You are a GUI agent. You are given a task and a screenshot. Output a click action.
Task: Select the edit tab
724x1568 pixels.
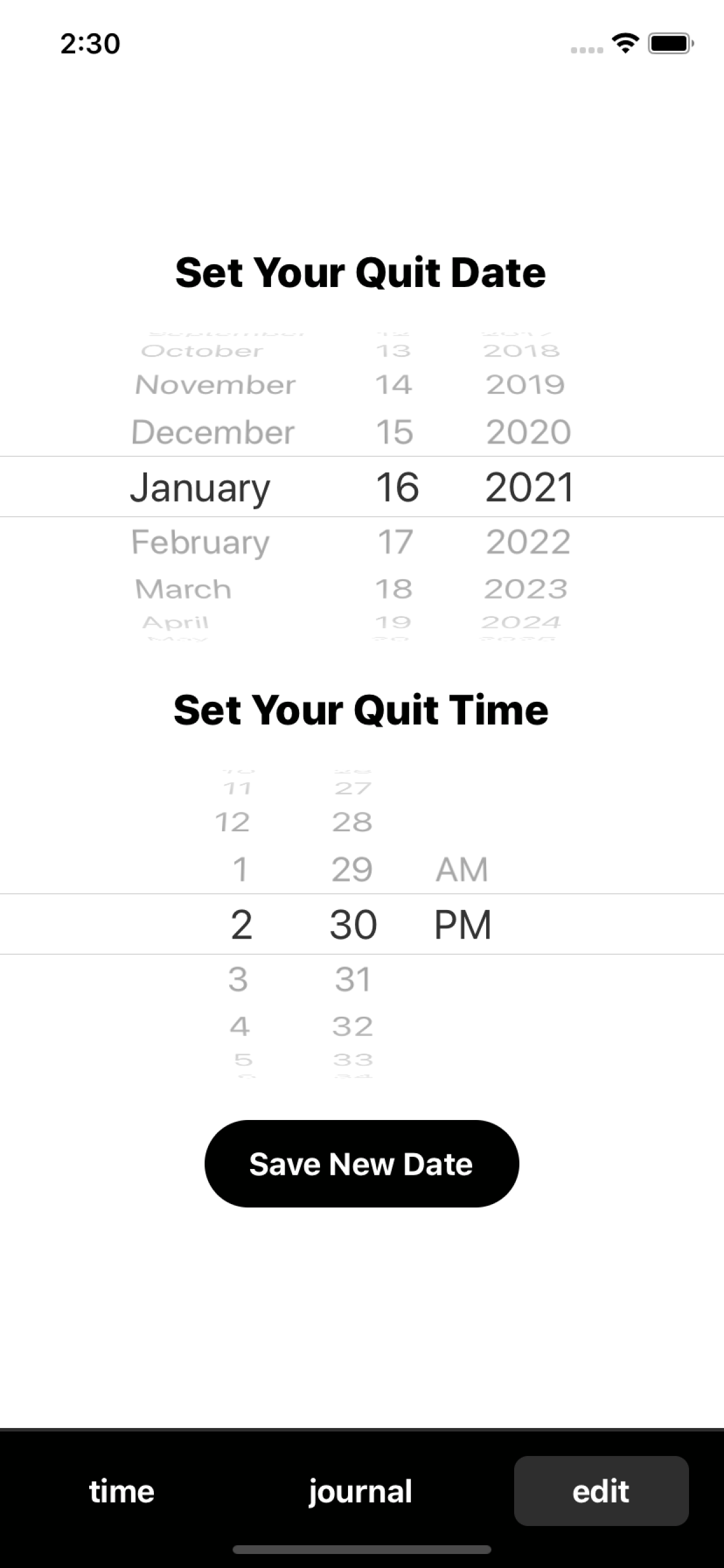pos(600,1490)
